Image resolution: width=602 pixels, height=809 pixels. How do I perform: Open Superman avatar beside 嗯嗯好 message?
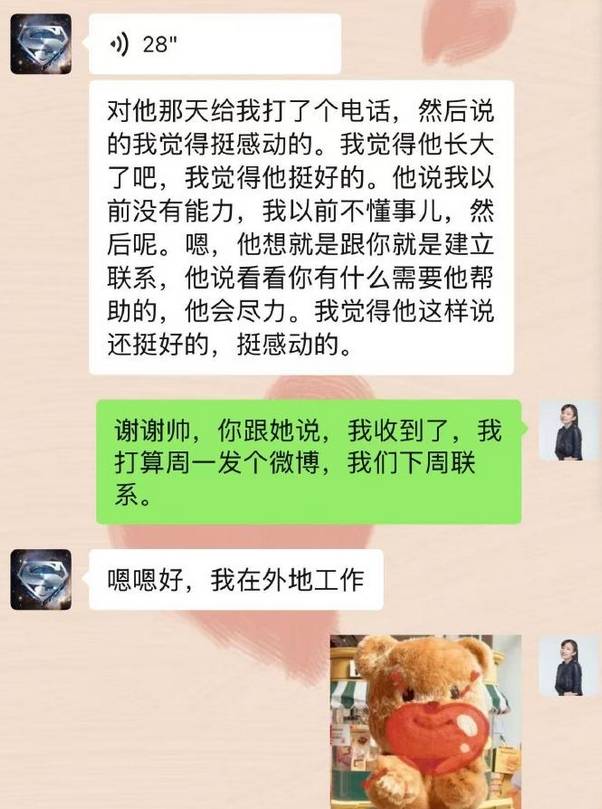click(x=41, y=579)
